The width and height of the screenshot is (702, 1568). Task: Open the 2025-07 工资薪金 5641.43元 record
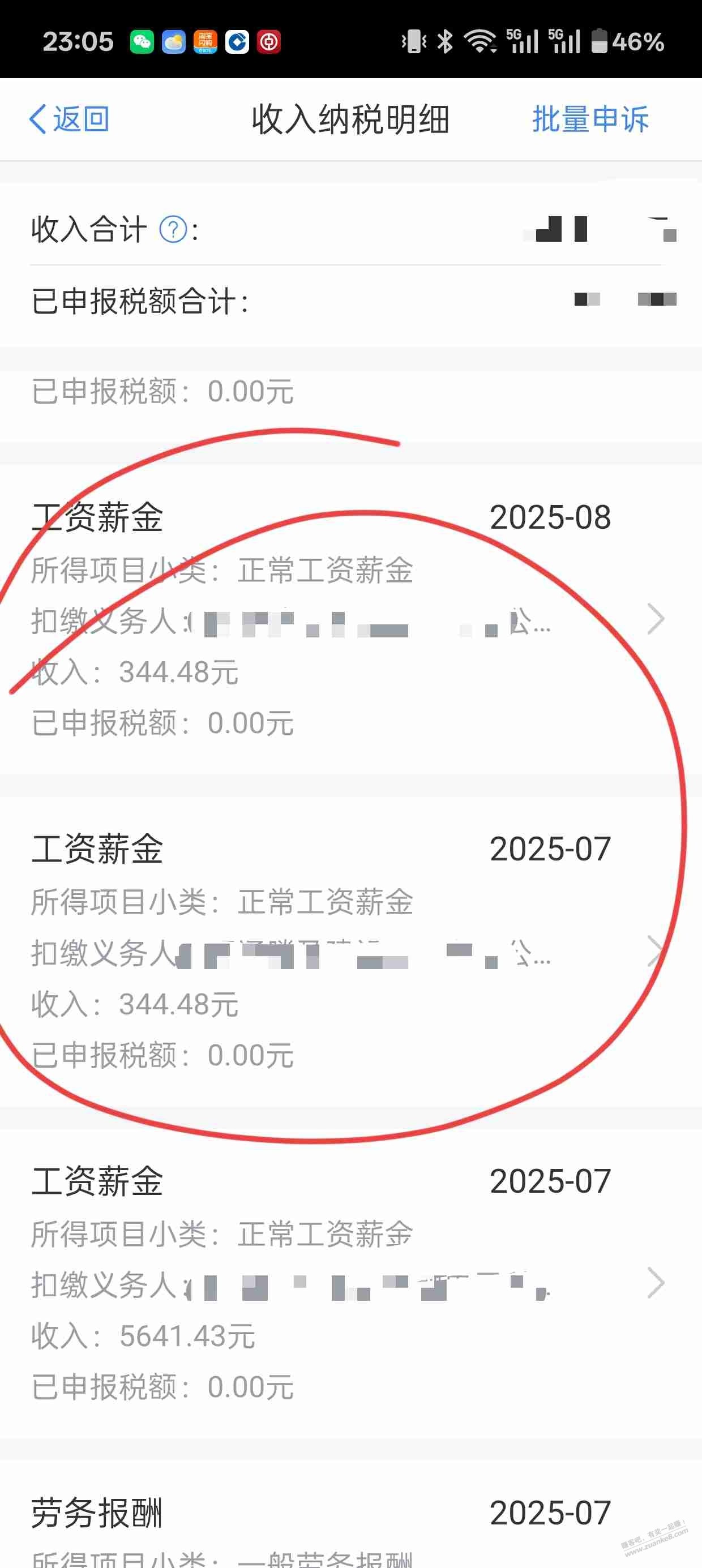click(x=350, y=1283)
